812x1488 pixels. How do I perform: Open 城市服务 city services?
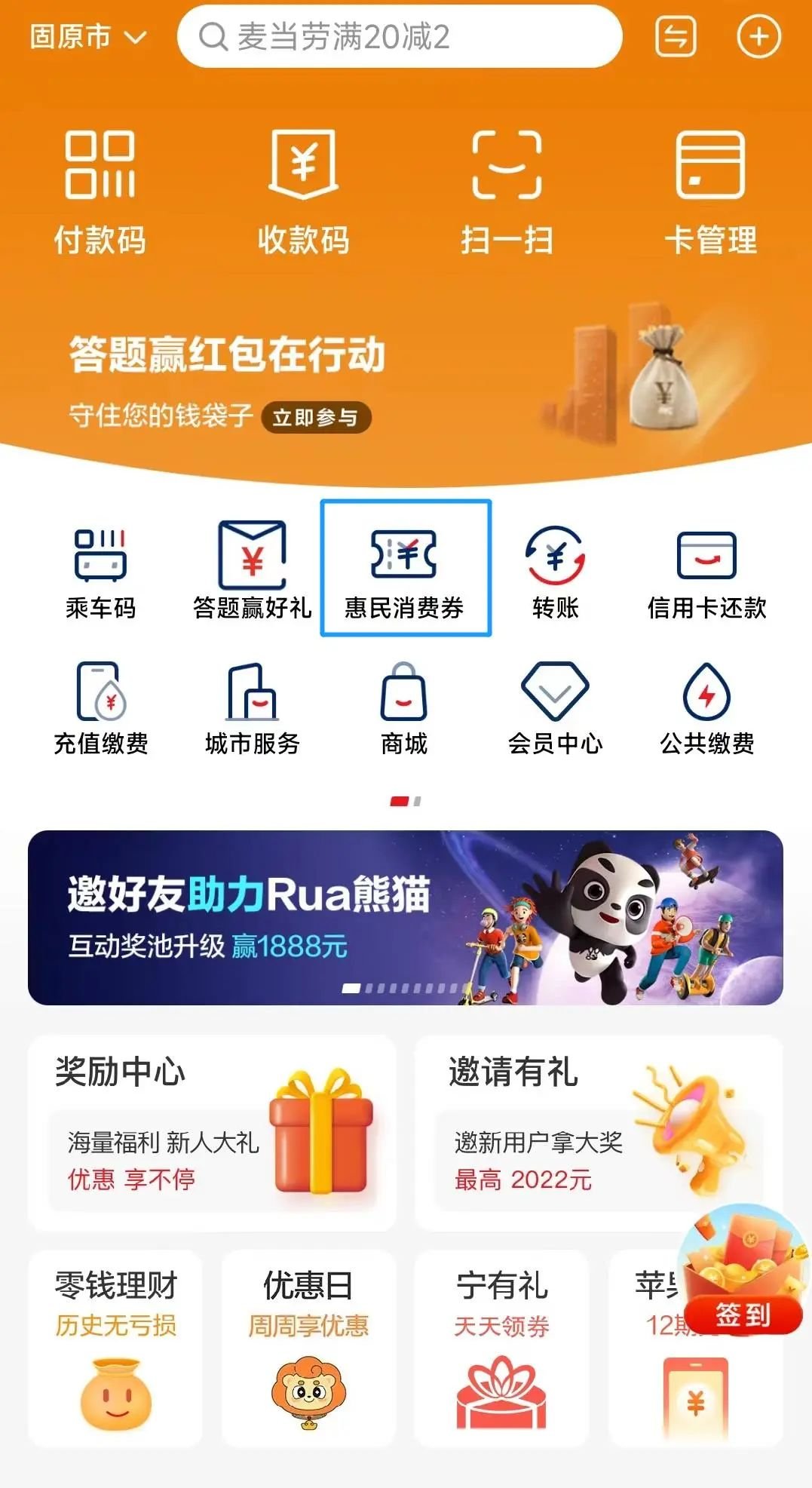click(x=252, y=707)
